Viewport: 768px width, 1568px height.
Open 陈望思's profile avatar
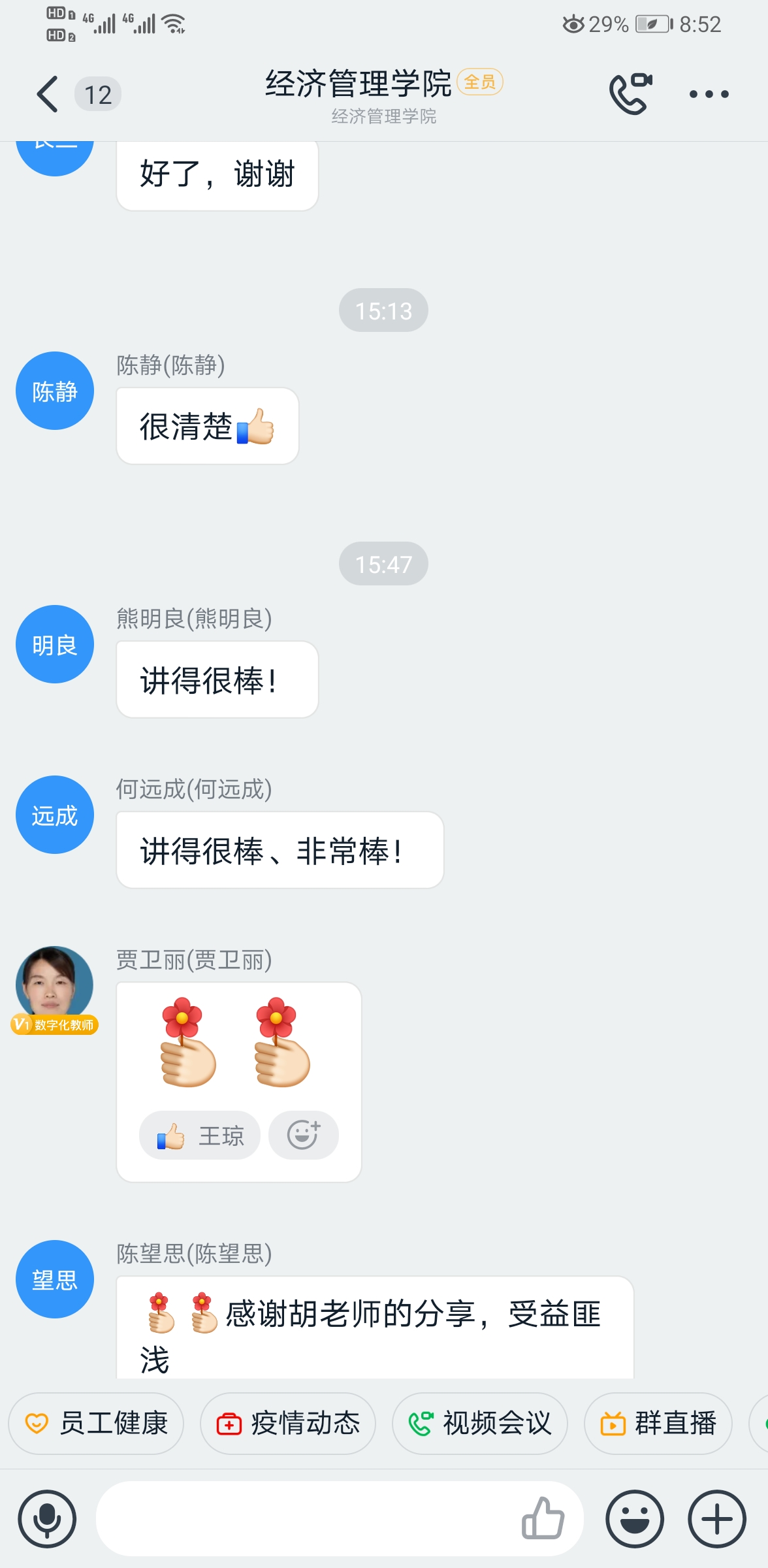[x=55, y=1279]
